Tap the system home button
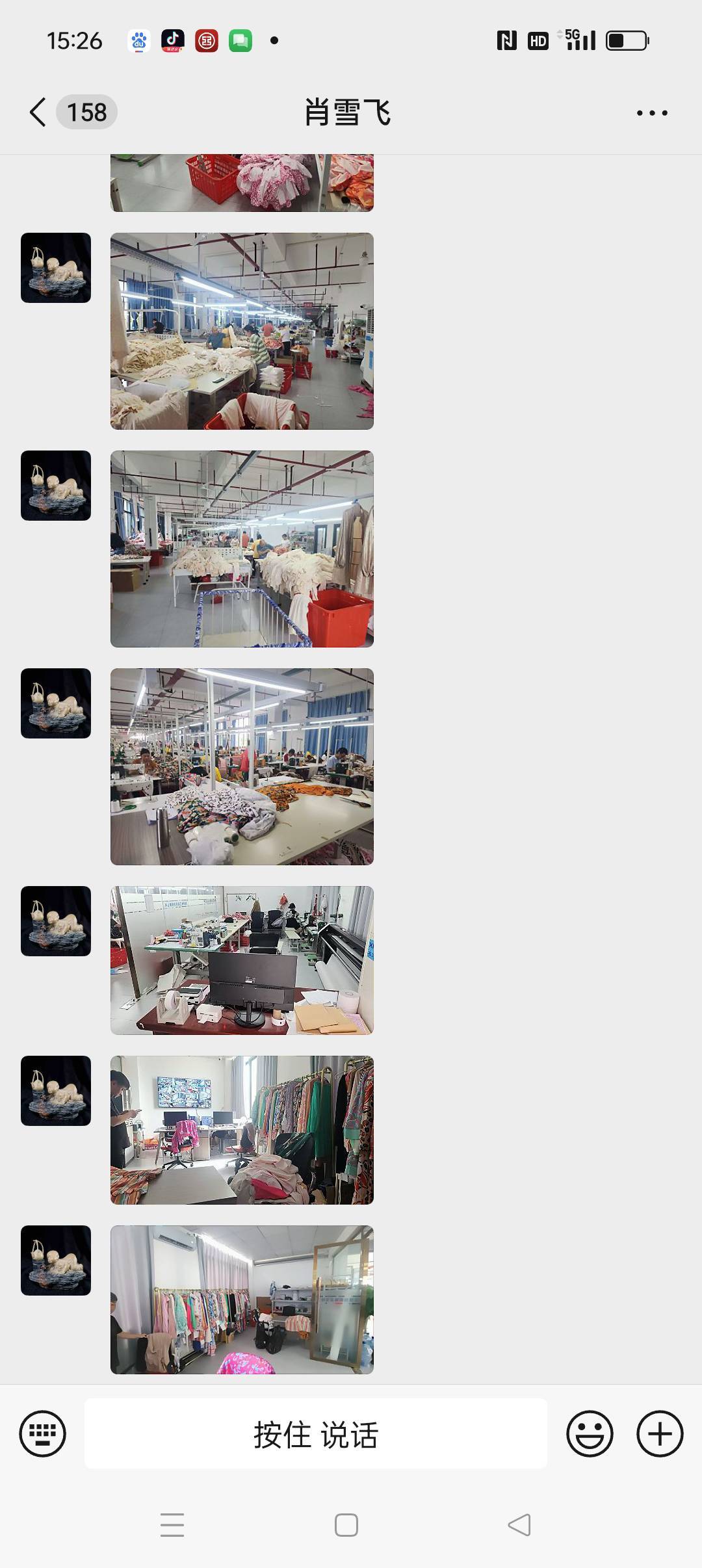The image size is (702, 1568). tap(346, 1524)
